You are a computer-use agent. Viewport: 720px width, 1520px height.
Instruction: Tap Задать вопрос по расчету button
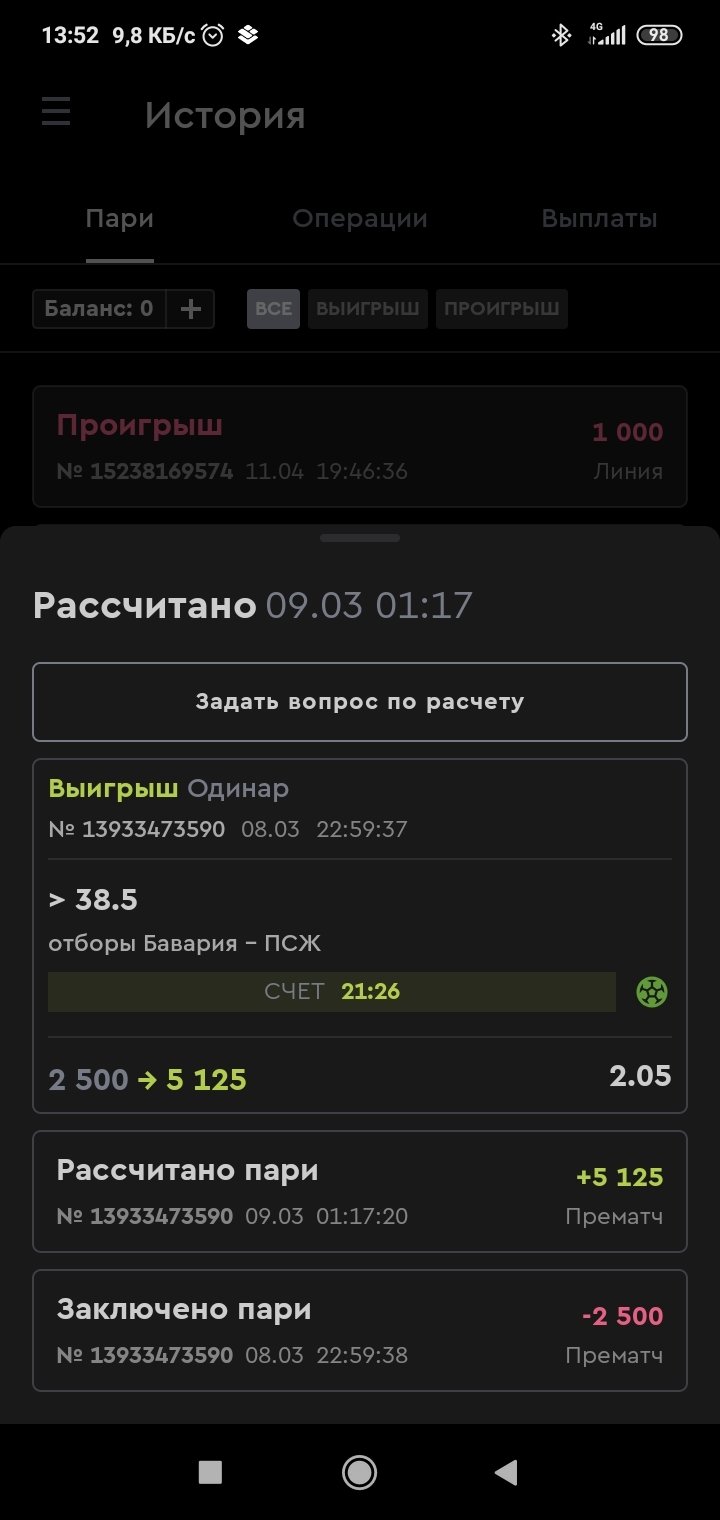(x=360, y=702)
